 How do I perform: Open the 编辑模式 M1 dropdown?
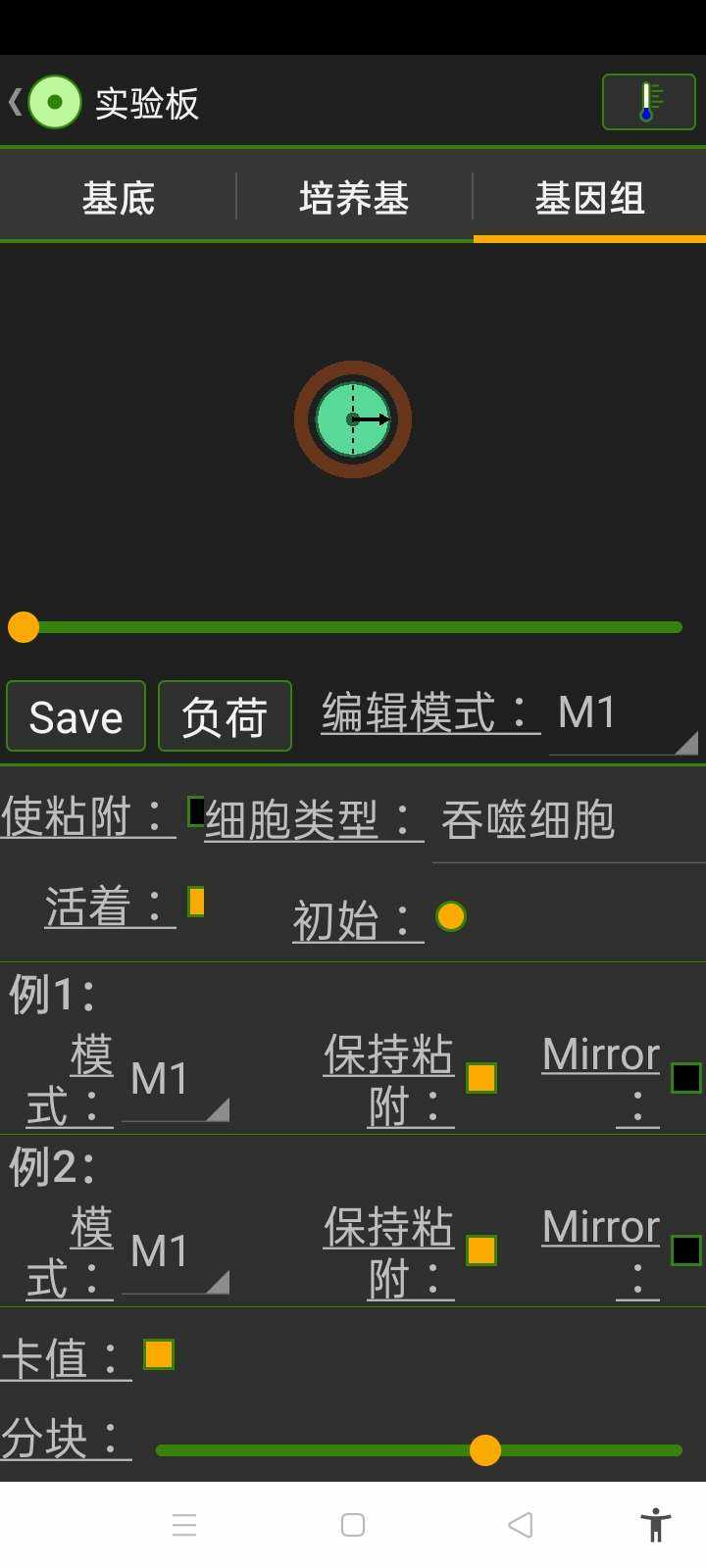(623, 716)
